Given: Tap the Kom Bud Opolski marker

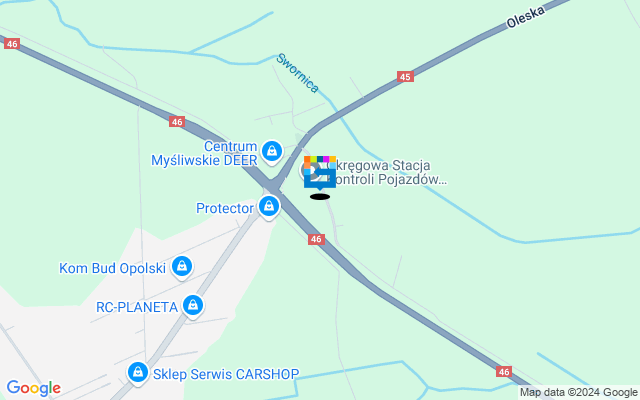Looking at the screenshot, I should click(182, 266).
